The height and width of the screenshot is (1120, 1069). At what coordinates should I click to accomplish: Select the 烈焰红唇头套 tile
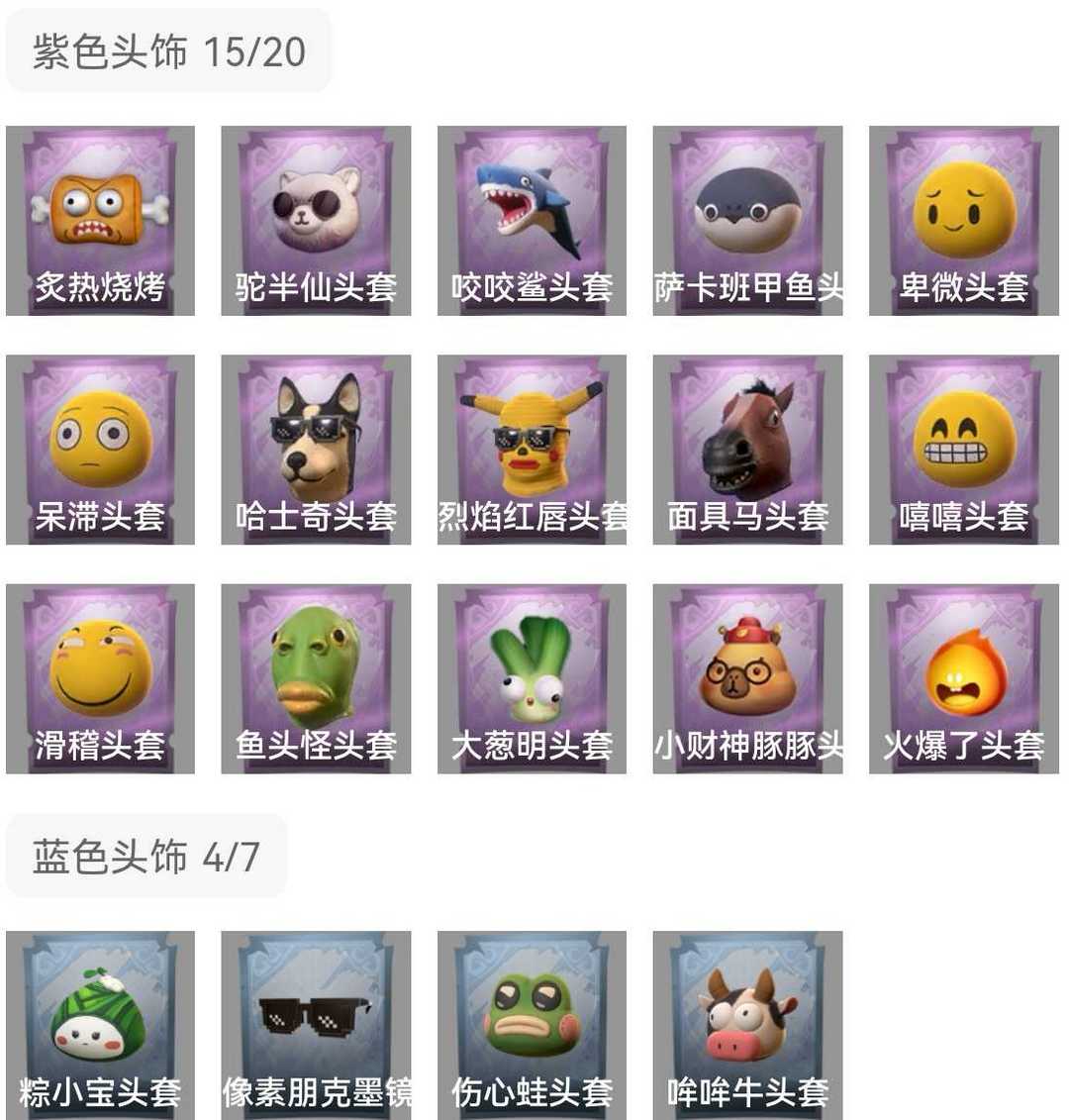pyautogui.click(x=532, y=449)
